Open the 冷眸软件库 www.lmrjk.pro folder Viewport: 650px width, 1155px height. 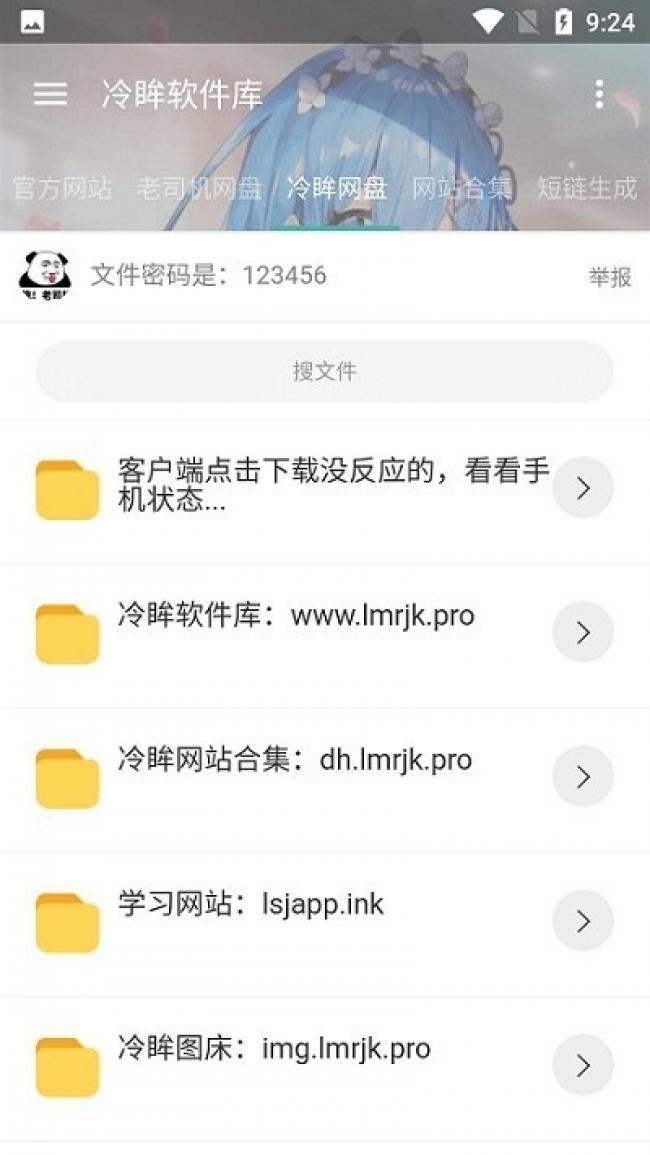click(325, 633)
